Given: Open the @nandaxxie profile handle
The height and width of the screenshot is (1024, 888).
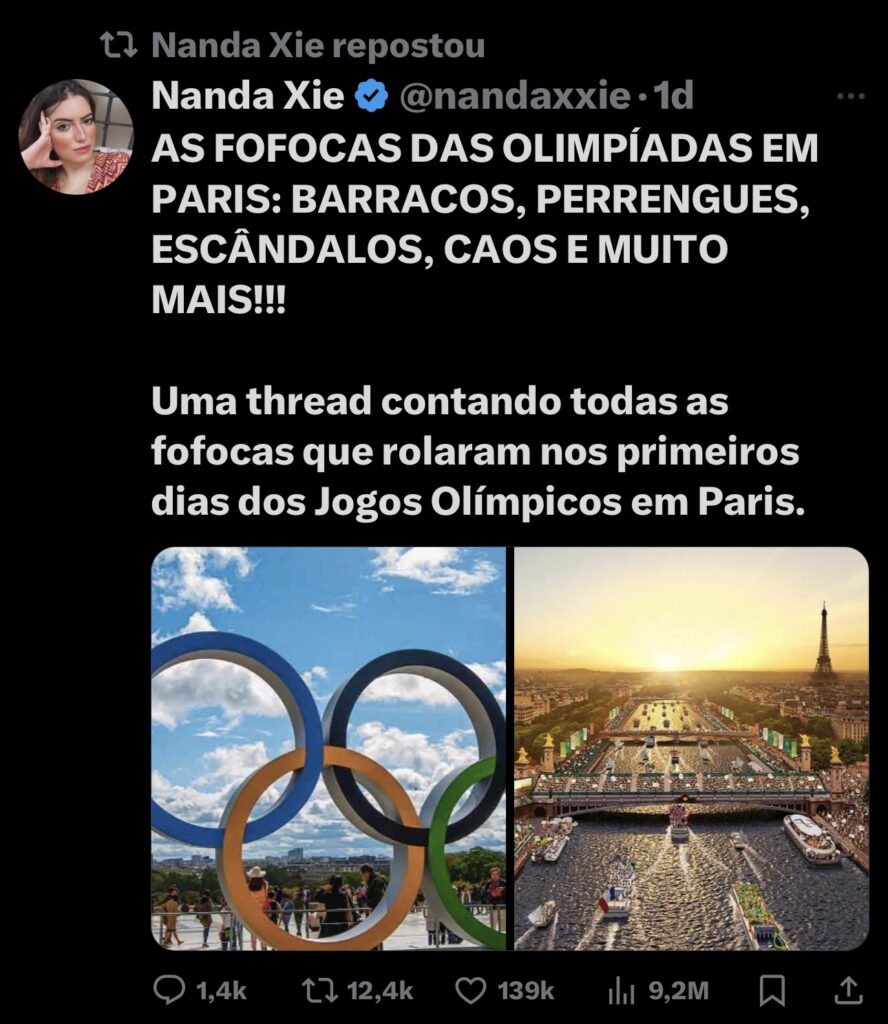Looking at the screenshot, I should click(x=515, y=97).
